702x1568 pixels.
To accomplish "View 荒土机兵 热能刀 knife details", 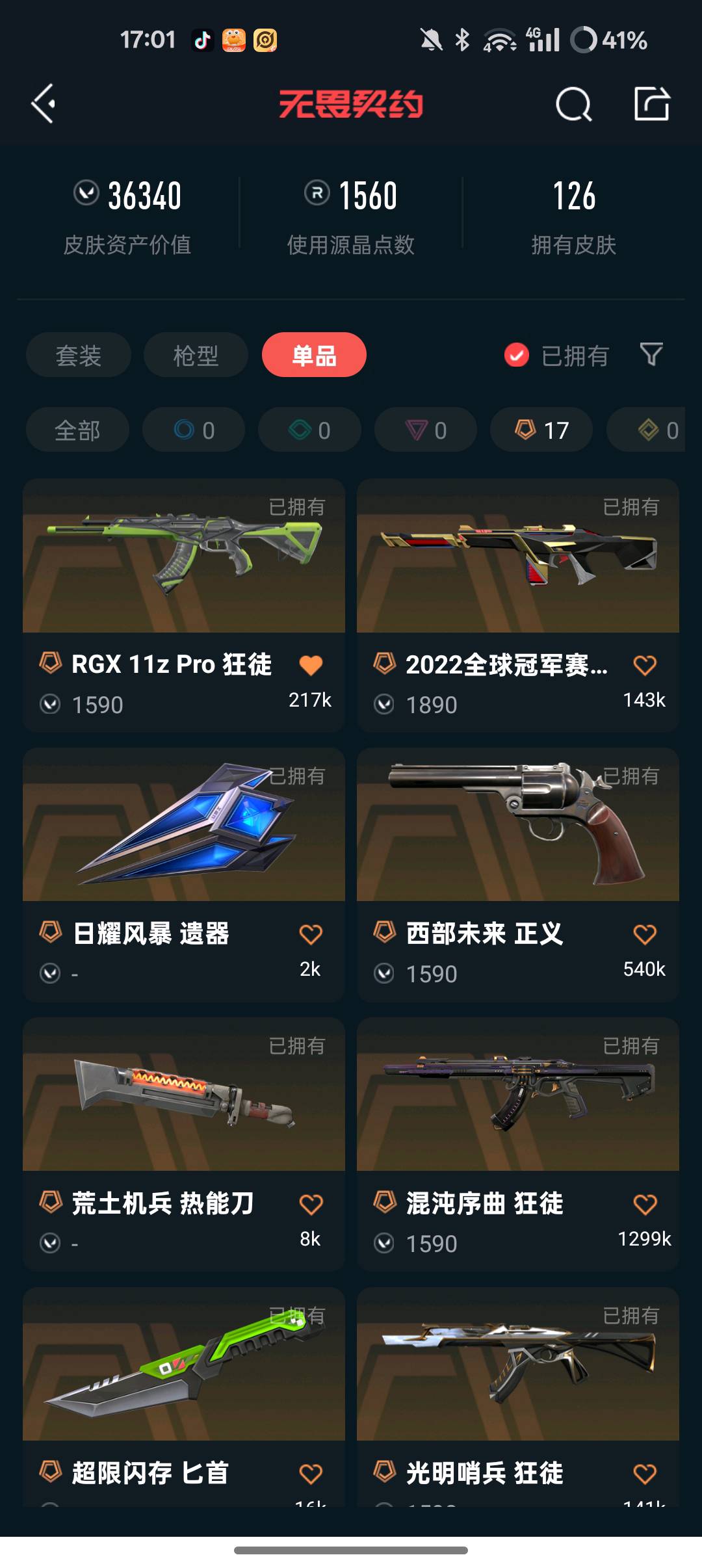I will pyautogui.click(x=183, y=1095).
